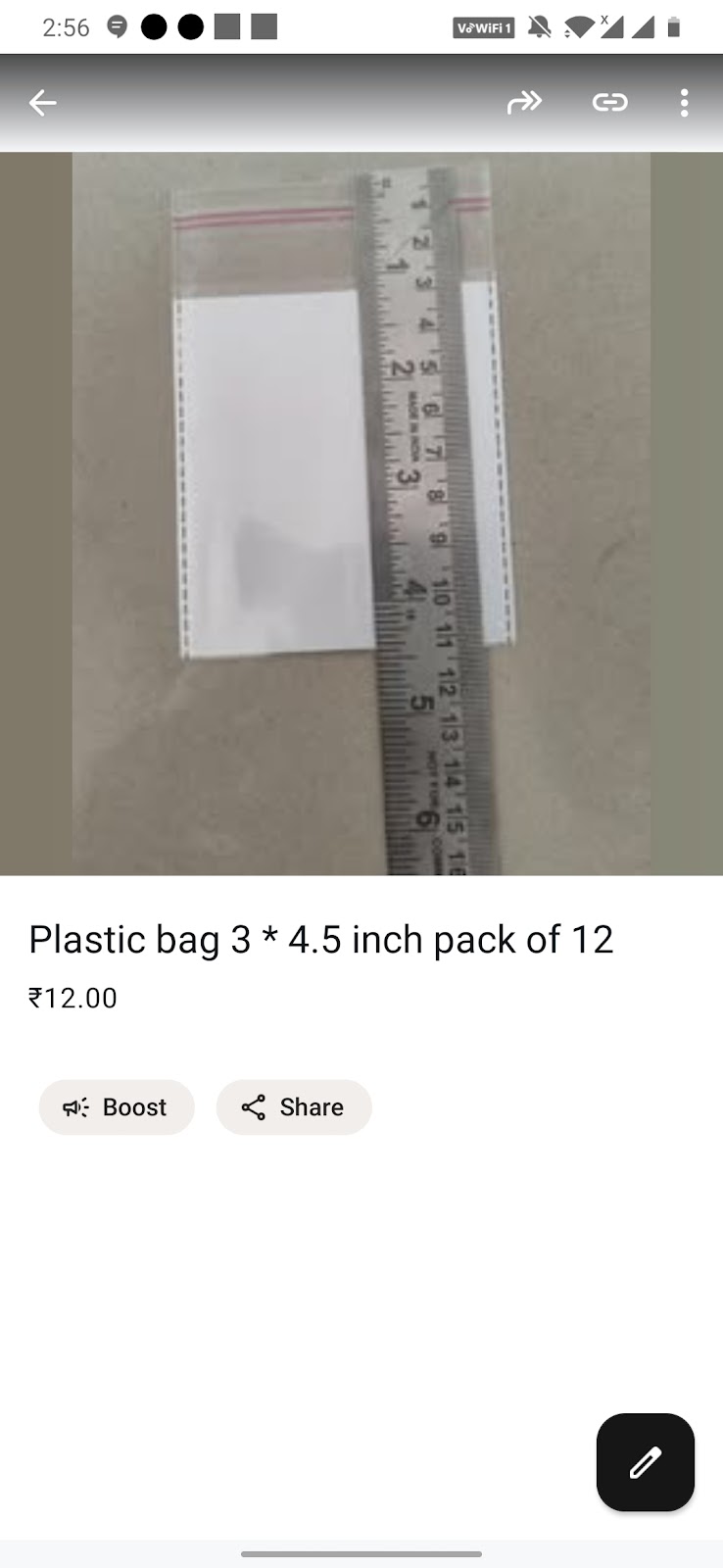Tap the listing title text
This screenshot has height=1568, width=723.
321,939
